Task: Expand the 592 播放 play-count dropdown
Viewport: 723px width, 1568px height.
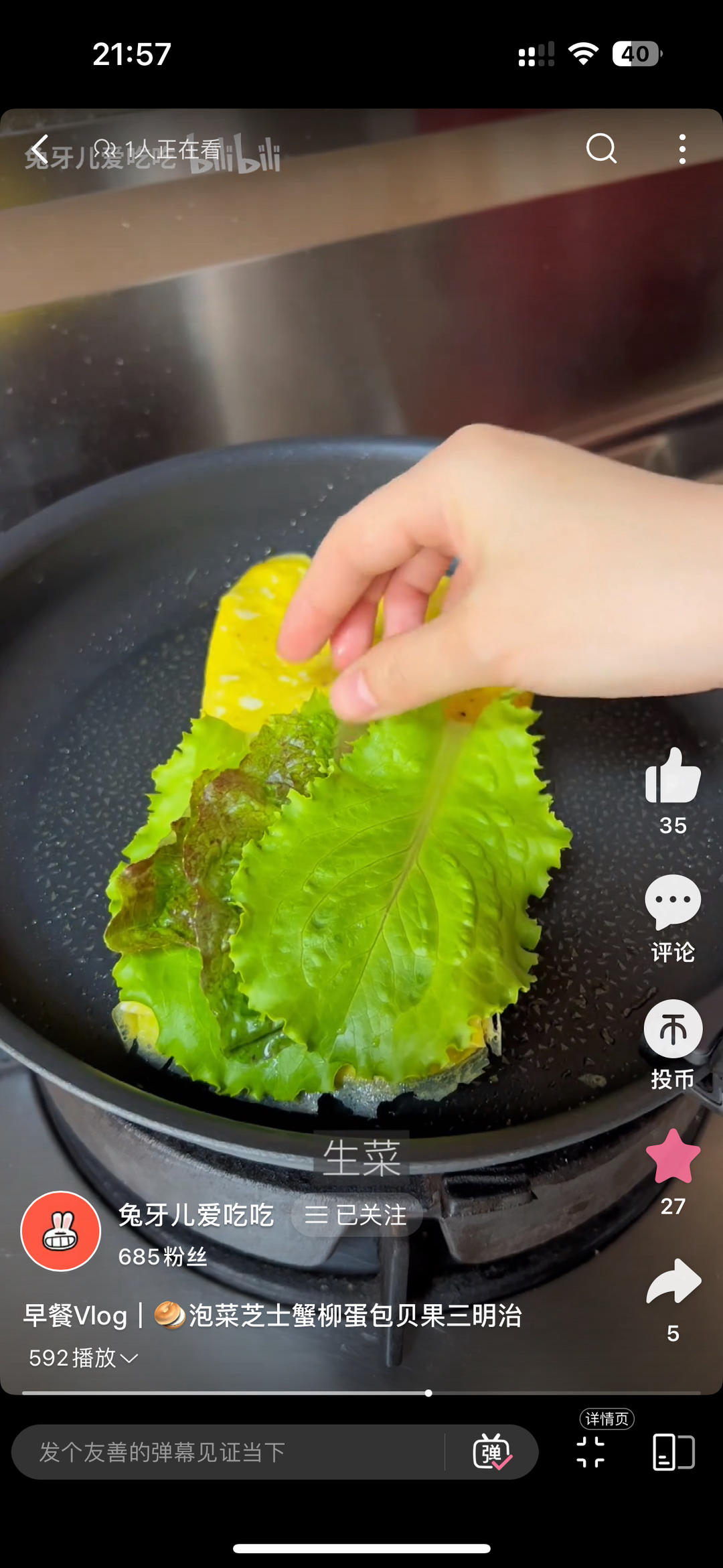Action: pyautogui.click(x=80, y=1358)
